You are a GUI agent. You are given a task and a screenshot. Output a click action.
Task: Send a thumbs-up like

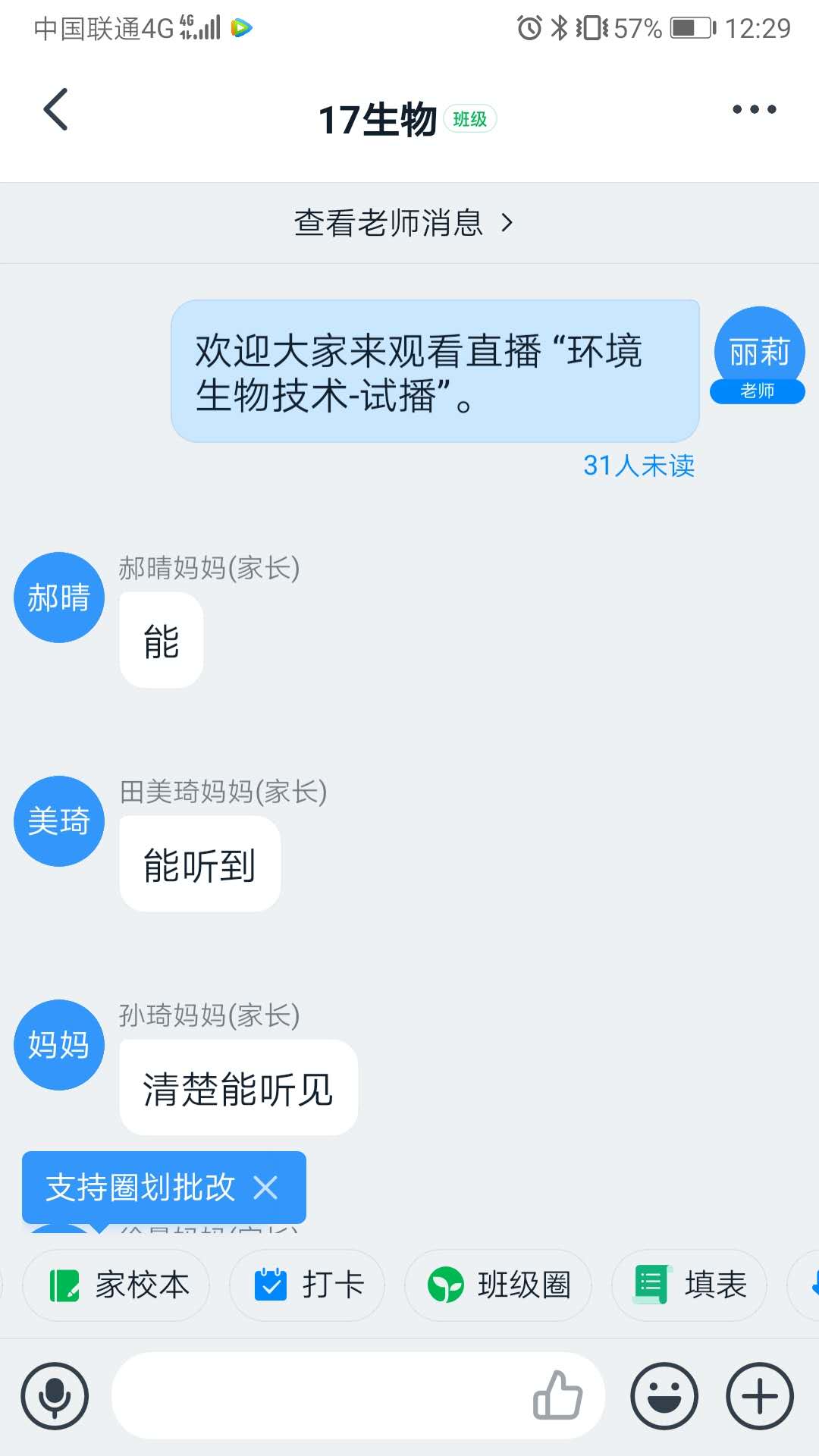pyautogui.click(x=557, y=1396)
